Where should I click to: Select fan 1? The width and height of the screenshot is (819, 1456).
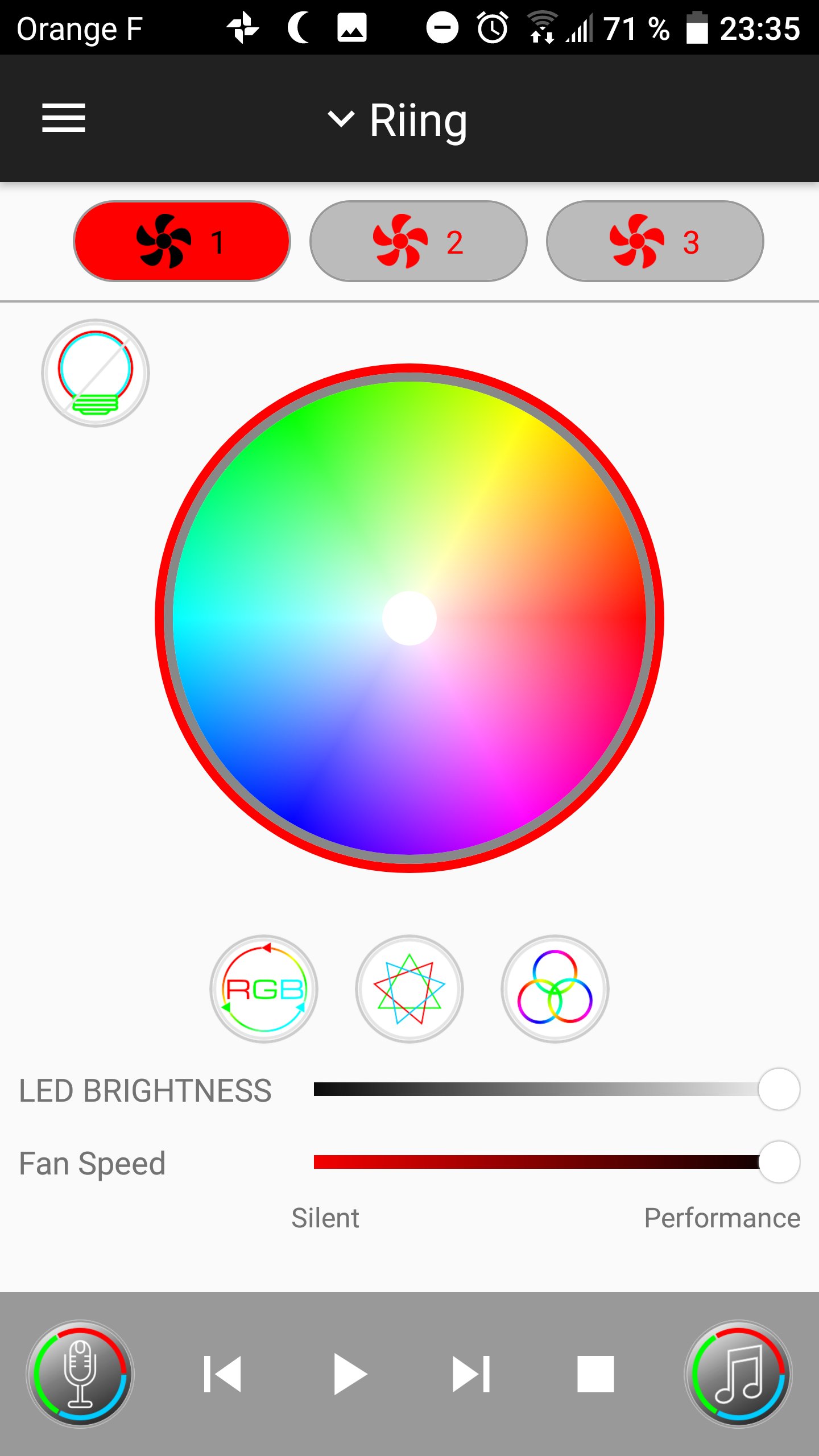point(182,241)
